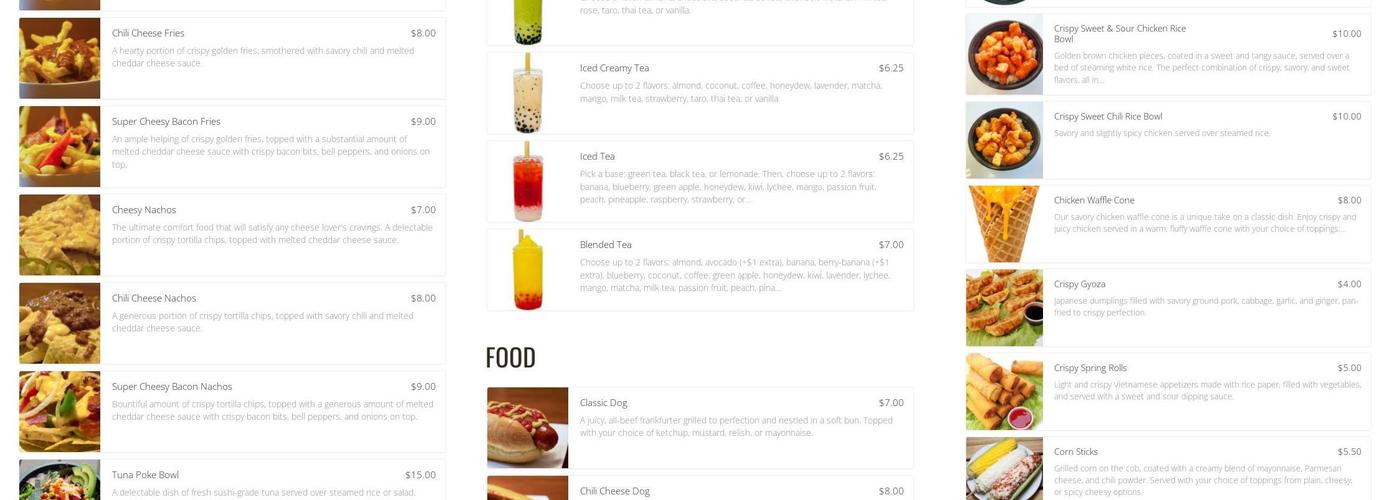Viewport: 1400px width, 500px height.
Task: Open the Corn Sticks item
Action: pos(1167,469)
